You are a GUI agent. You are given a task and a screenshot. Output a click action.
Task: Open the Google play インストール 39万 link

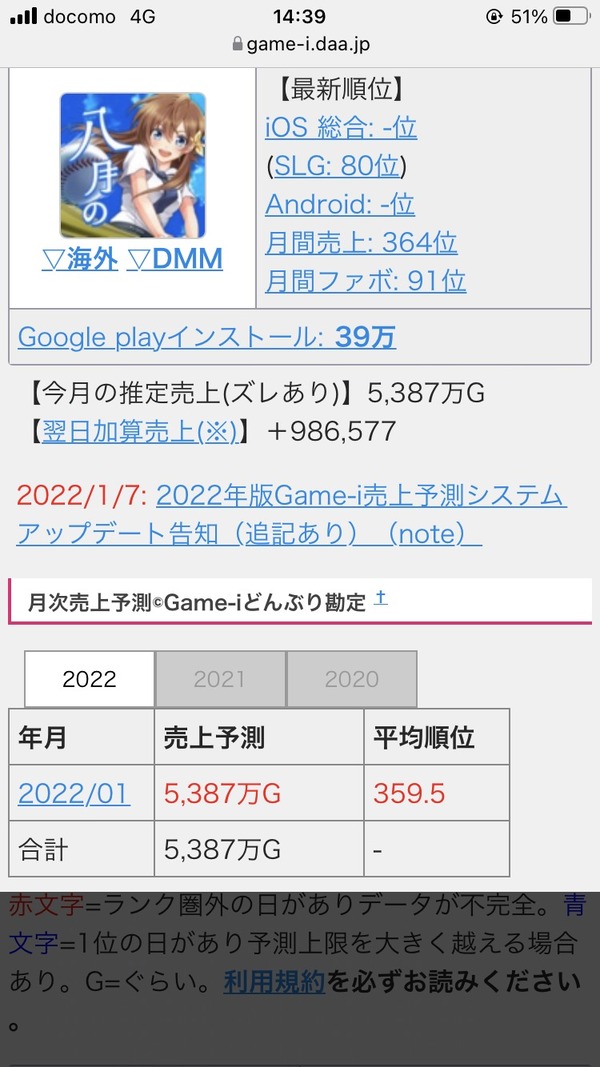tap(207, 337)
